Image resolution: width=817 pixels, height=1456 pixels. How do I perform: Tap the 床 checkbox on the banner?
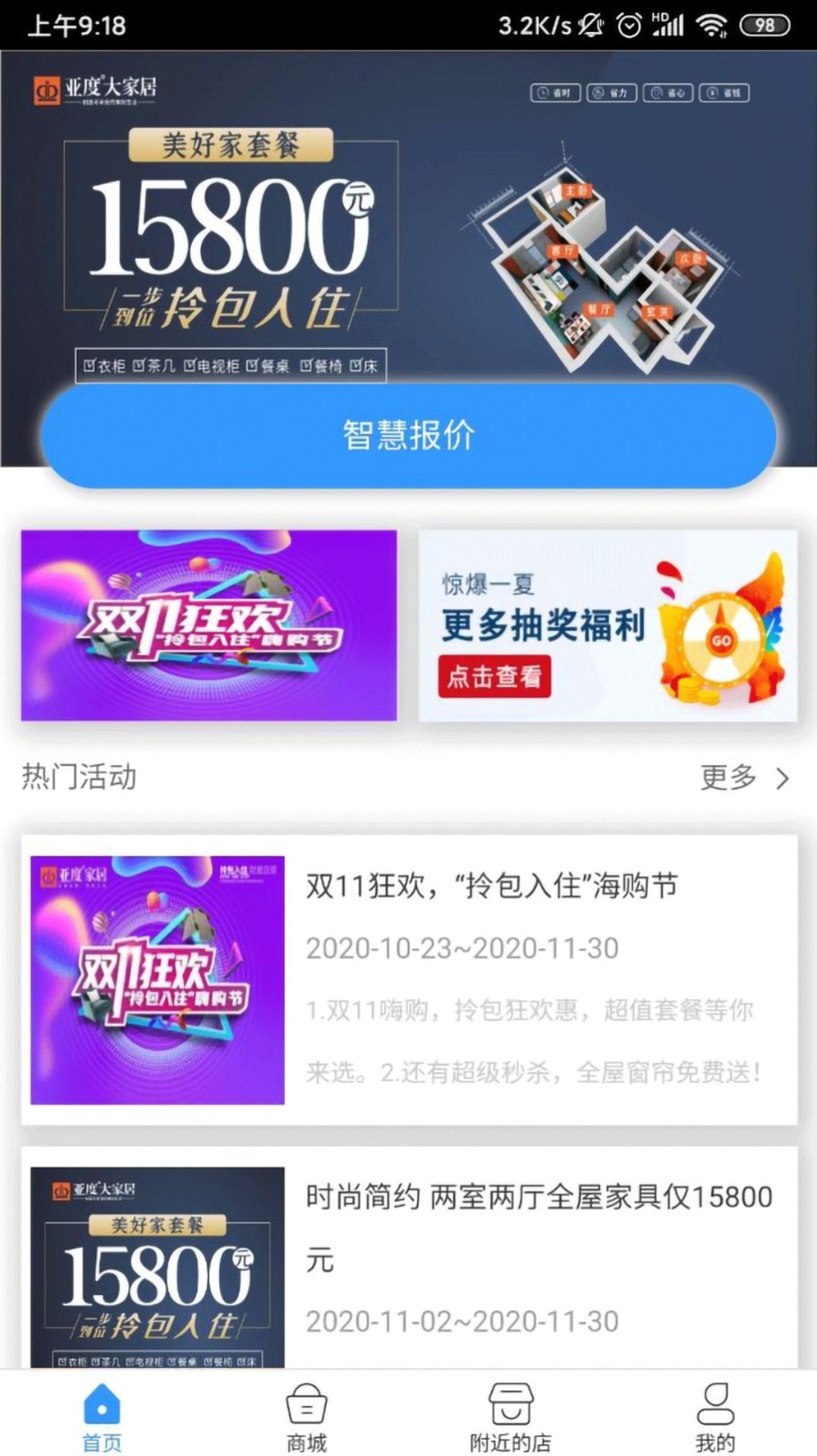(x=364, y=367)
